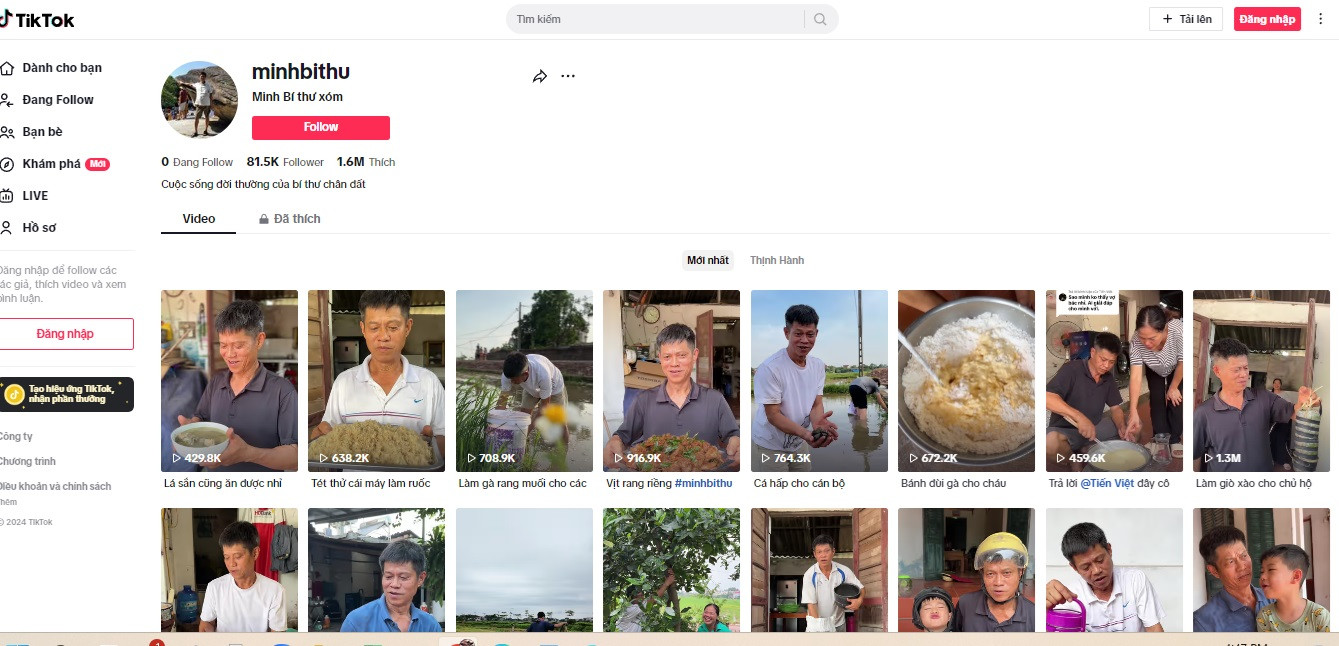This screenshot has width=1339, height=646.
Task: Tap the Đăng nhập button in header
Action: point(1266,19)
